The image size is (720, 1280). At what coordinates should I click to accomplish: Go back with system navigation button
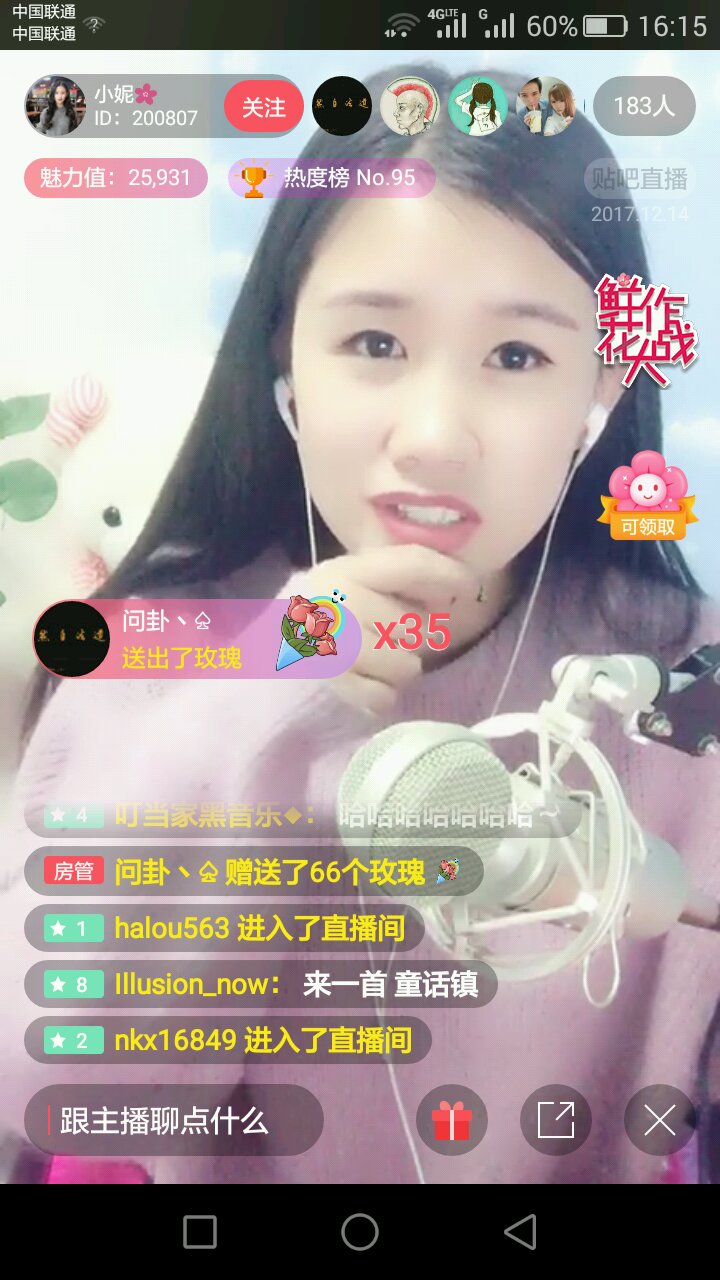520,1232
